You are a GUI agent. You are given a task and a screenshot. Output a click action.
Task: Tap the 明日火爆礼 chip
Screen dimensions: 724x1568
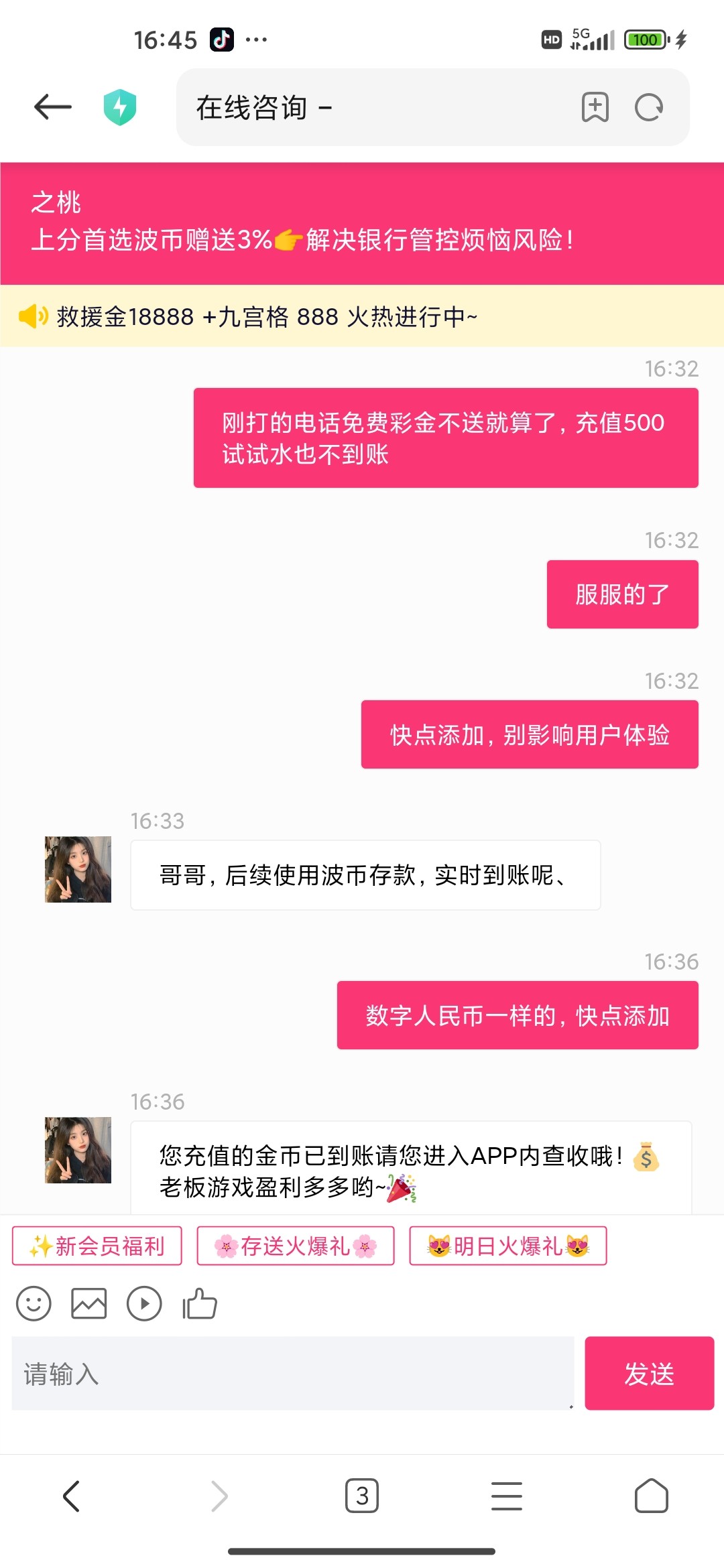508,1246
